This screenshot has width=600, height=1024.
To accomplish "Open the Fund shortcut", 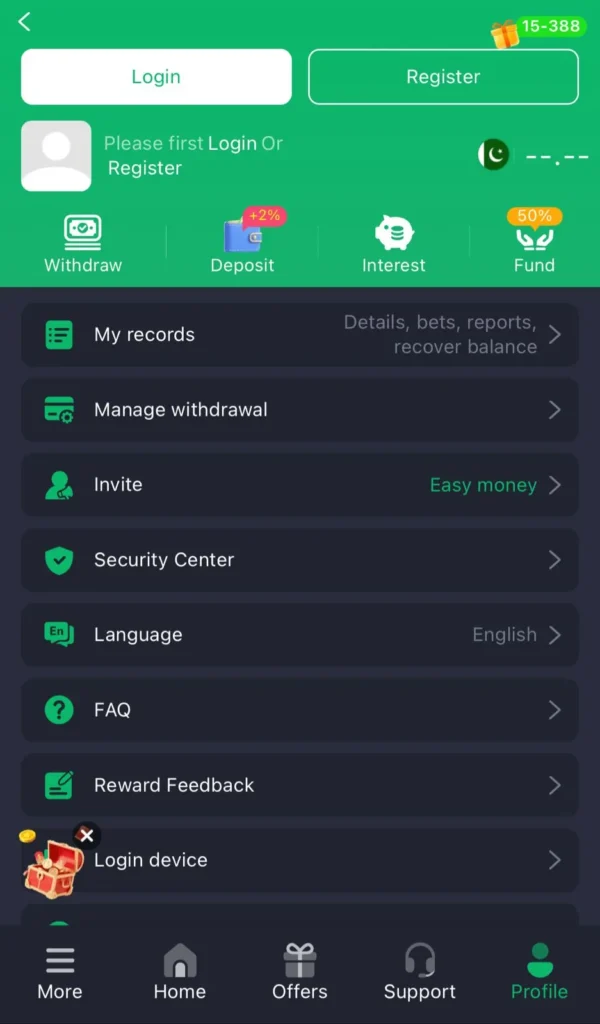I will [534, 245].
